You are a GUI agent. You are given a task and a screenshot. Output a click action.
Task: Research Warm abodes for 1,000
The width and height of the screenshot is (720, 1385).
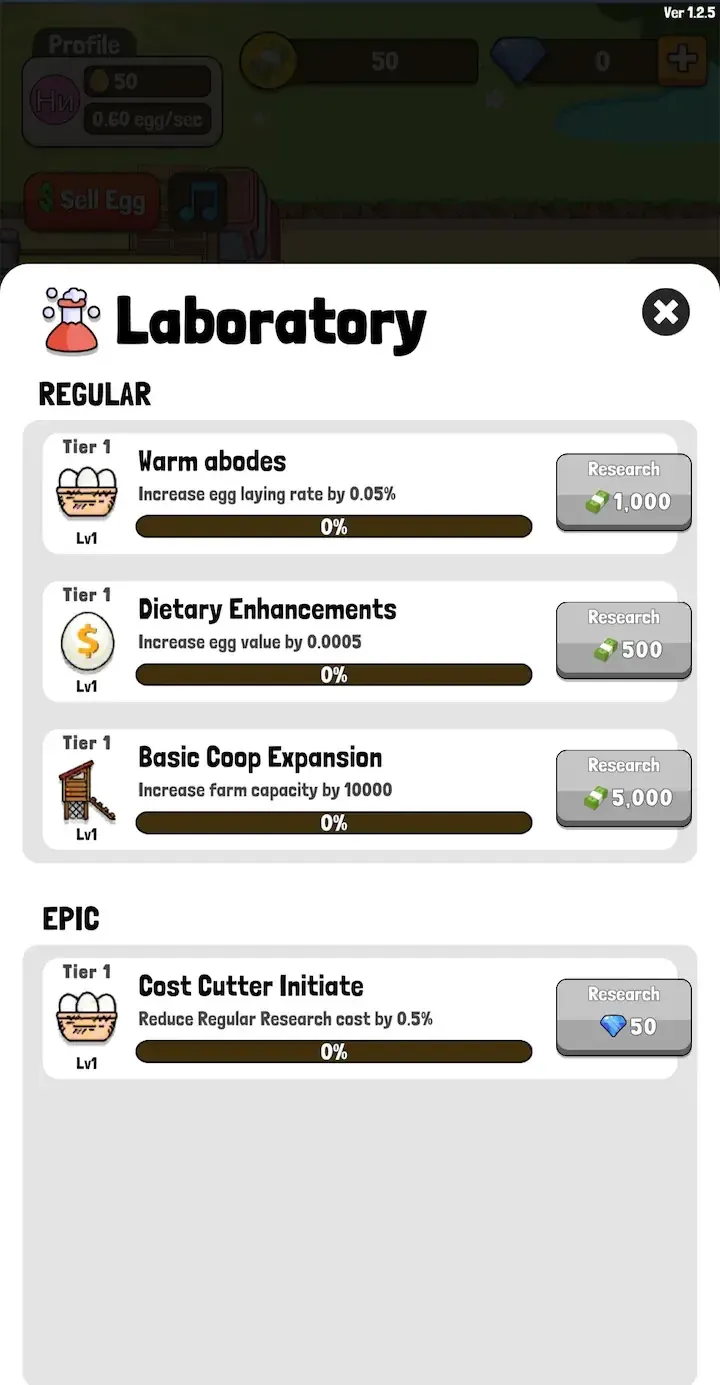click(623, 492)
